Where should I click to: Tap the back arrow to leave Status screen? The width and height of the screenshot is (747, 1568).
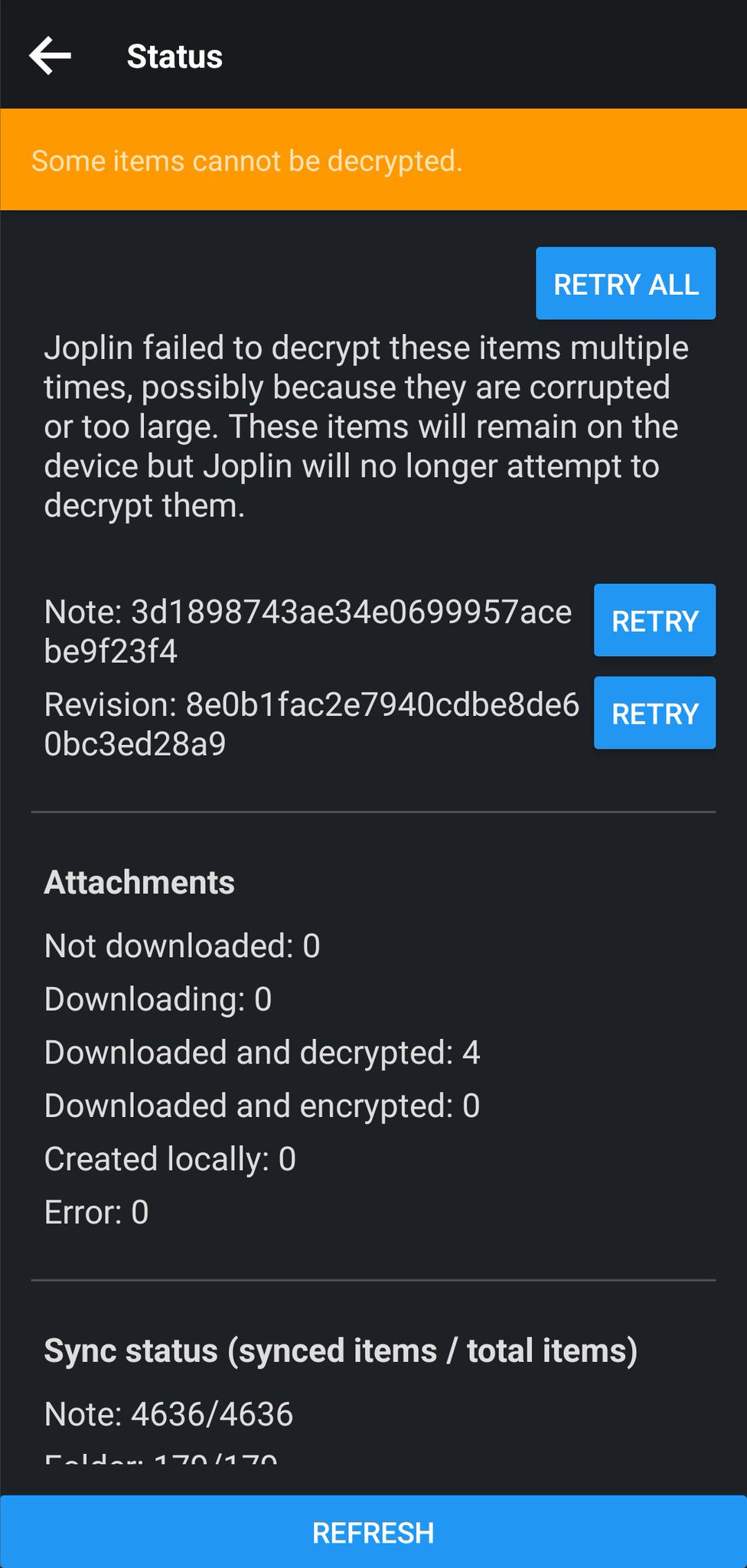tap(51, 56)
